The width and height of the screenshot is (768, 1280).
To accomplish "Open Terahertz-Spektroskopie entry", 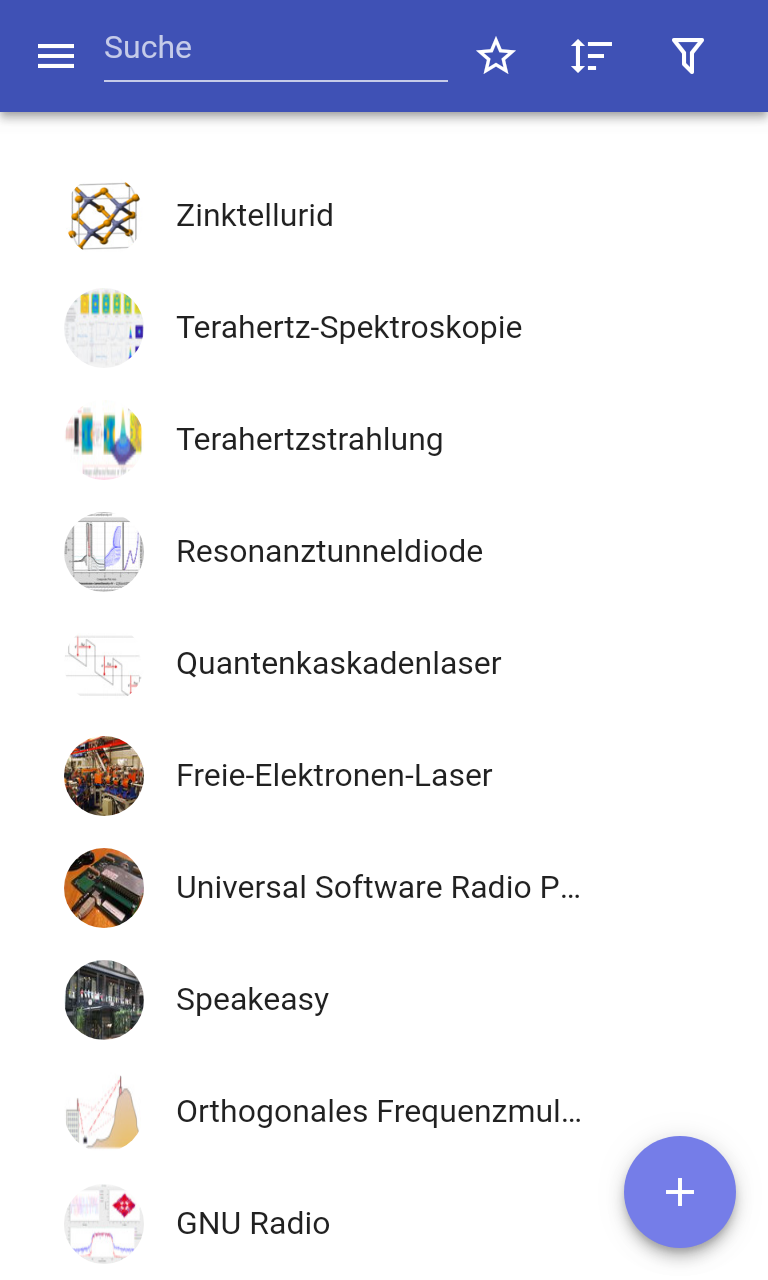I will (x=349, y=328).
